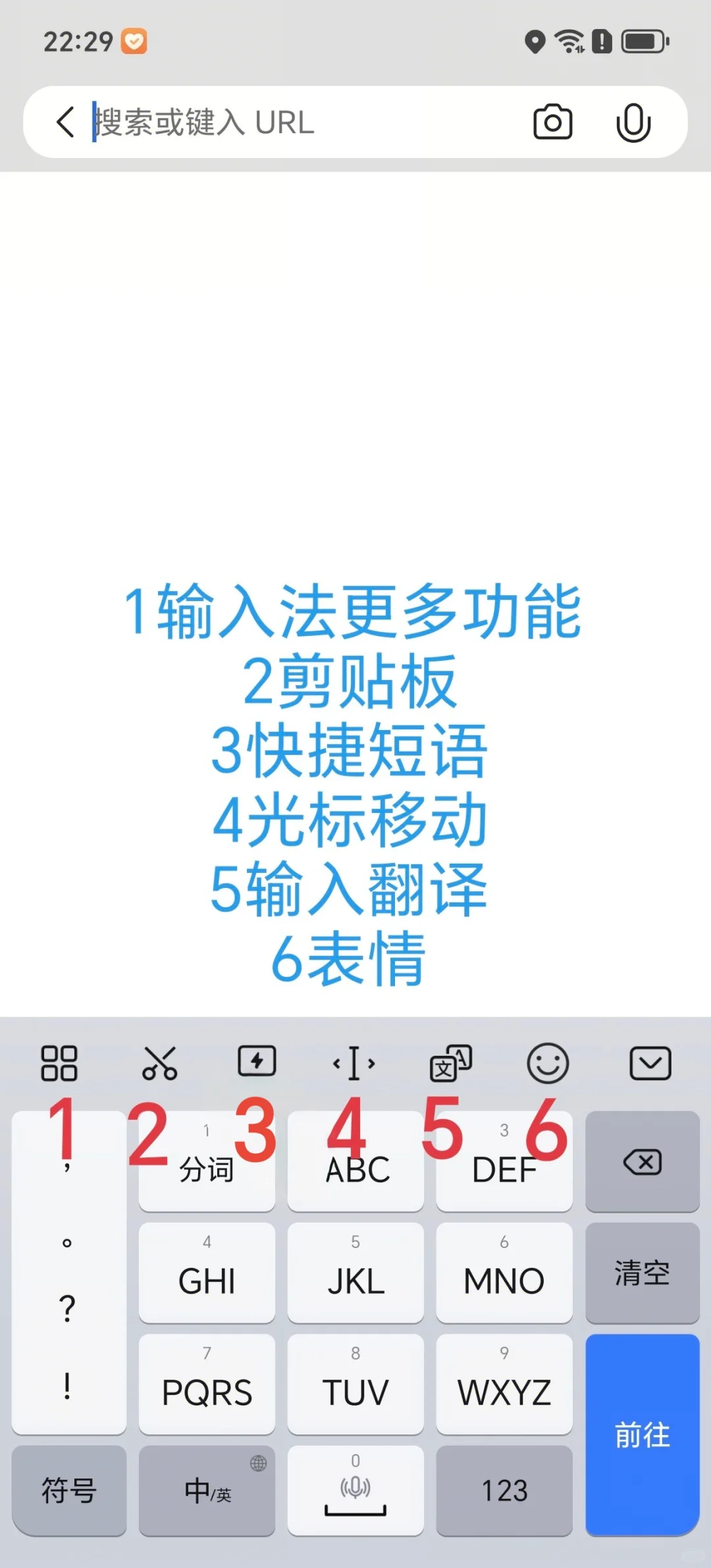Screen dimensions: 711x1568
Task: Tap the back arrow in the search bar
Action: tap(65, 122)
